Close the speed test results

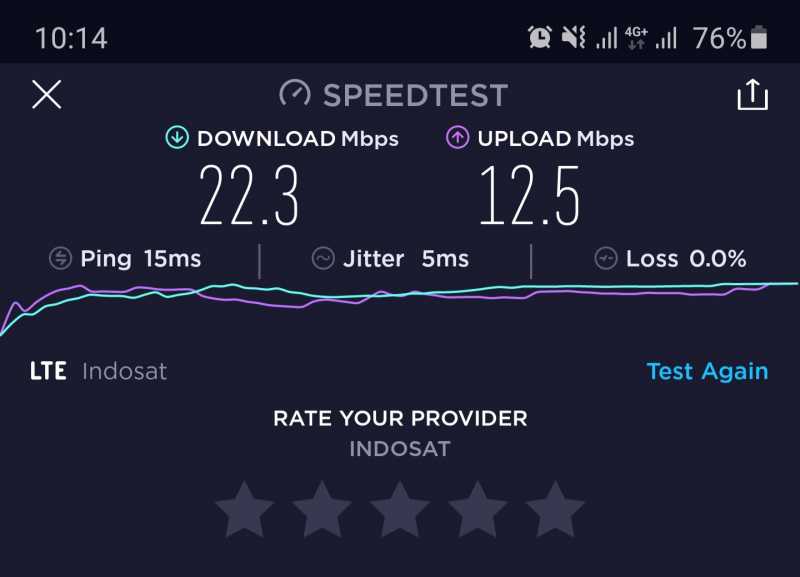click(x=47, y=95)
